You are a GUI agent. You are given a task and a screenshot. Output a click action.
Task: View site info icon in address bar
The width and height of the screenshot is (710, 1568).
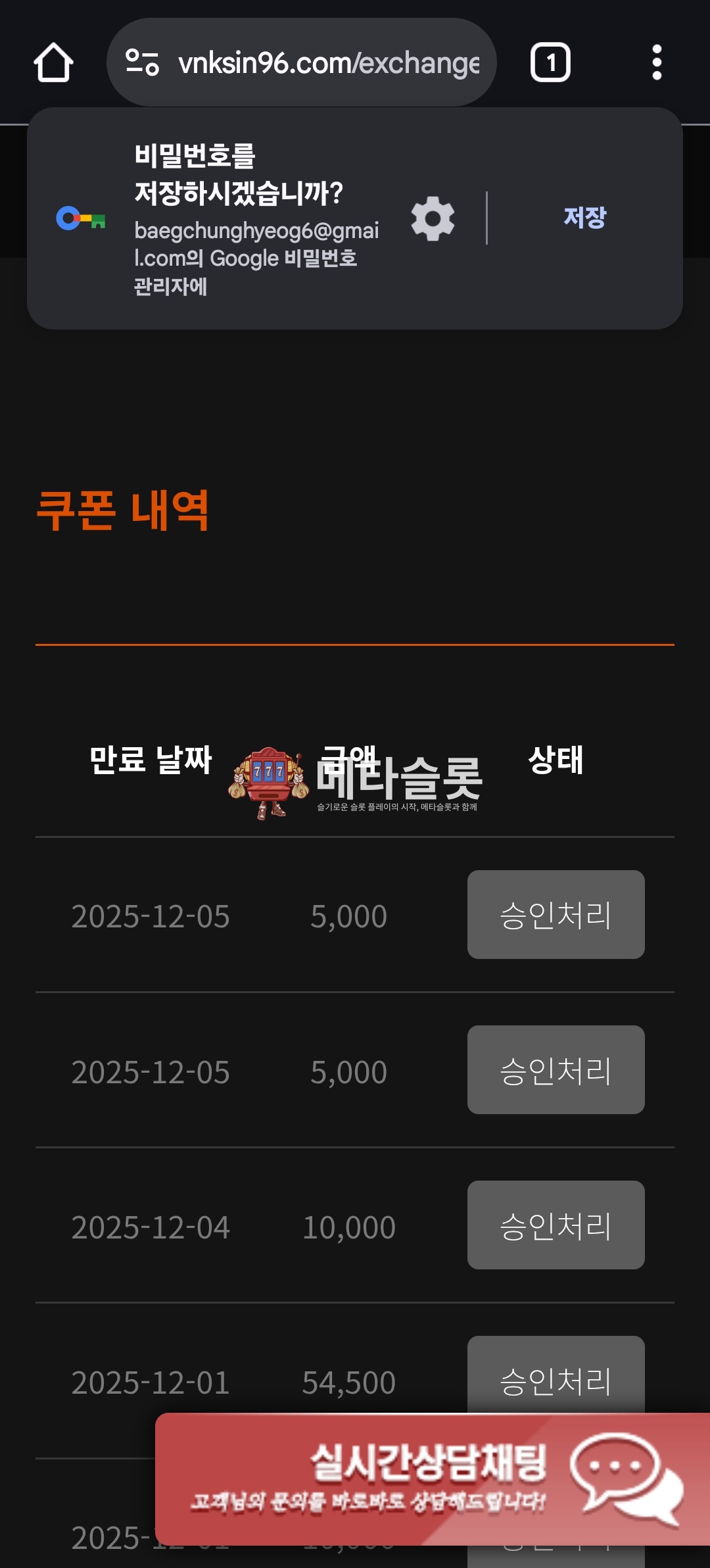pyautogui.click(x=142, y=62)
